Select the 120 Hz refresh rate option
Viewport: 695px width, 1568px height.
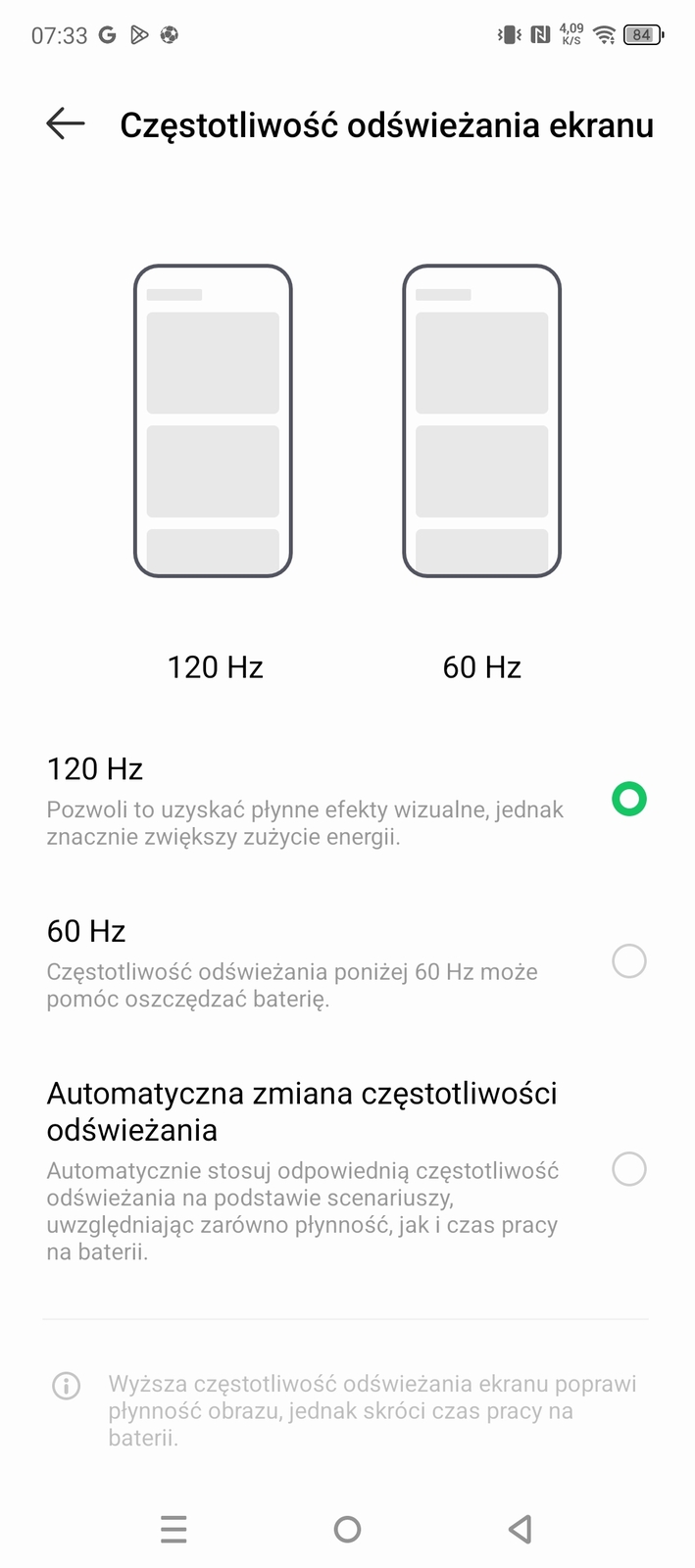click(628, 799)
